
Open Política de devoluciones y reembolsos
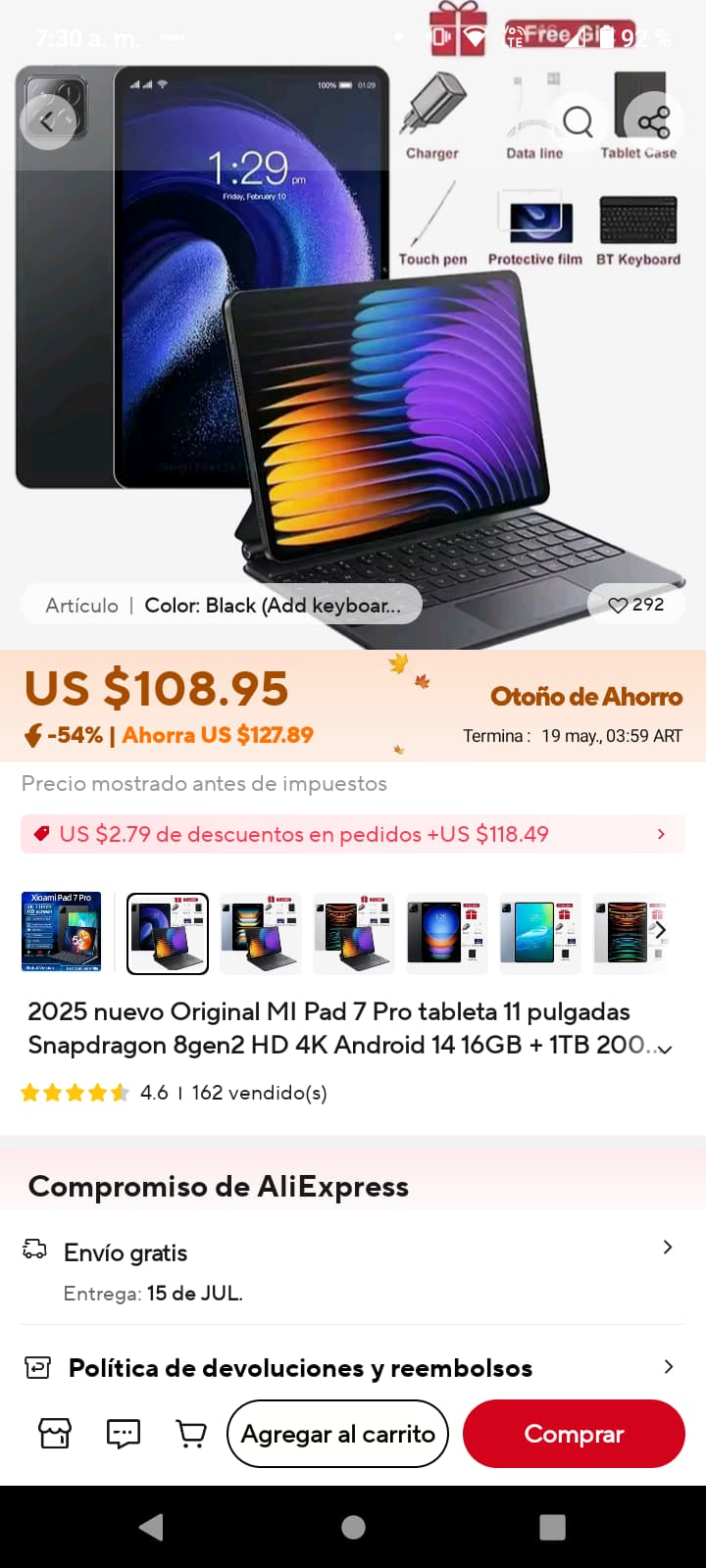[x=353, y=1367]
